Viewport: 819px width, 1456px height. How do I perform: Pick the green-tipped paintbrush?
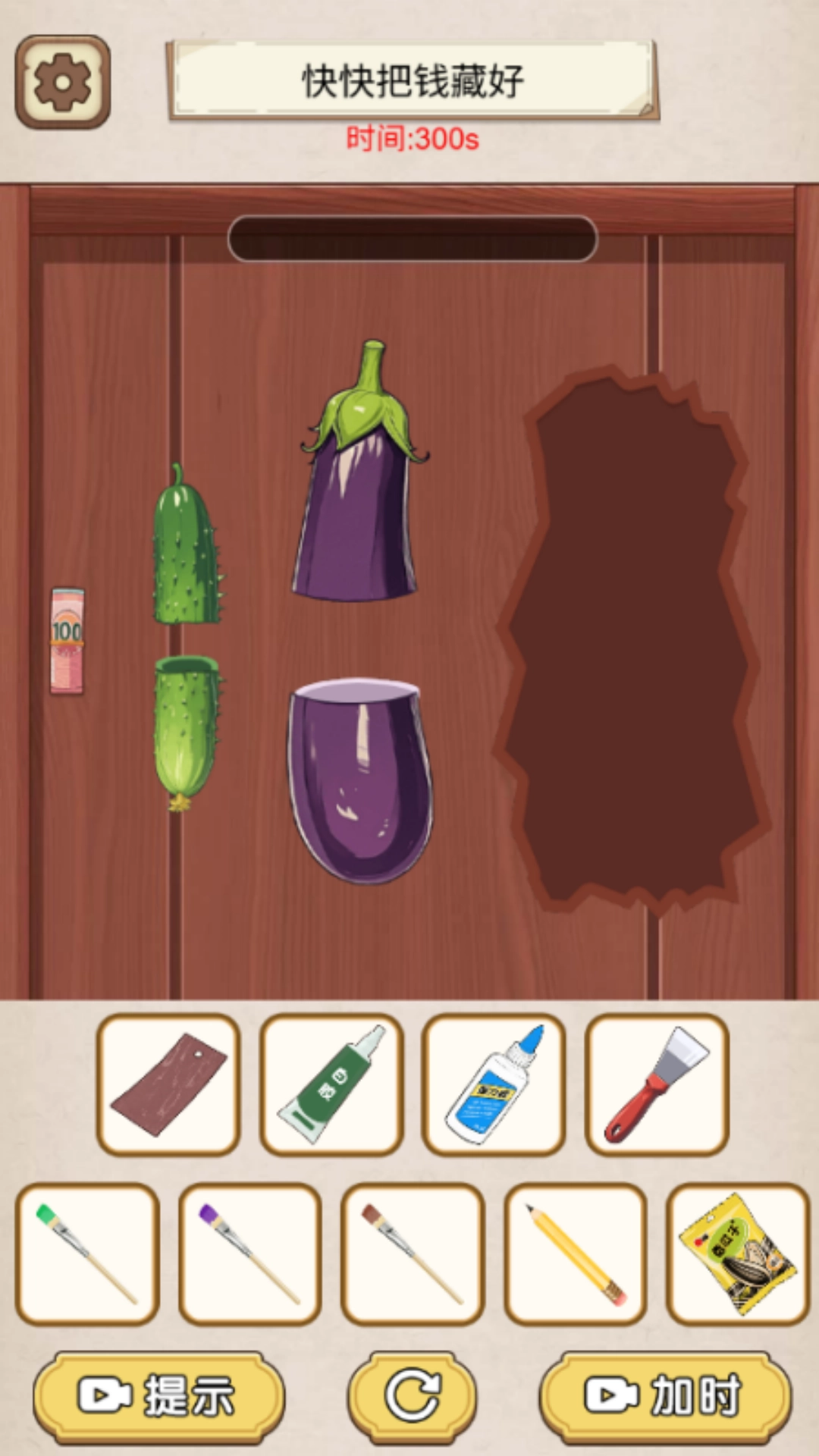tap(87, 1254)
